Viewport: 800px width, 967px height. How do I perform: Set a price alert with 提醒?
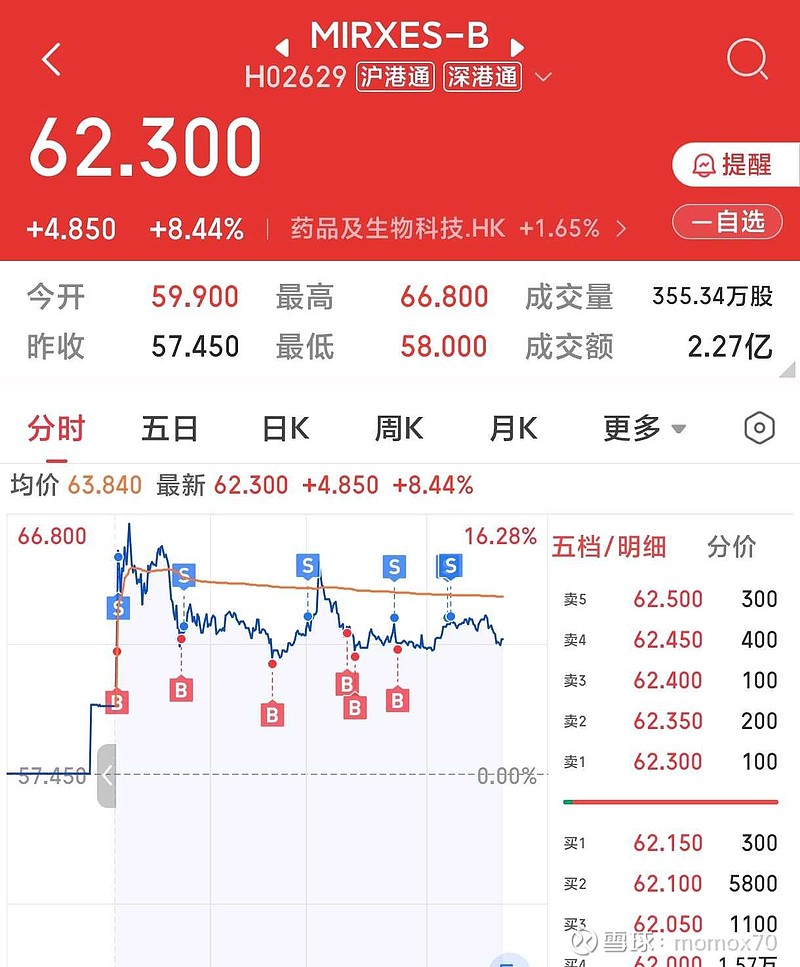(735, 164)
